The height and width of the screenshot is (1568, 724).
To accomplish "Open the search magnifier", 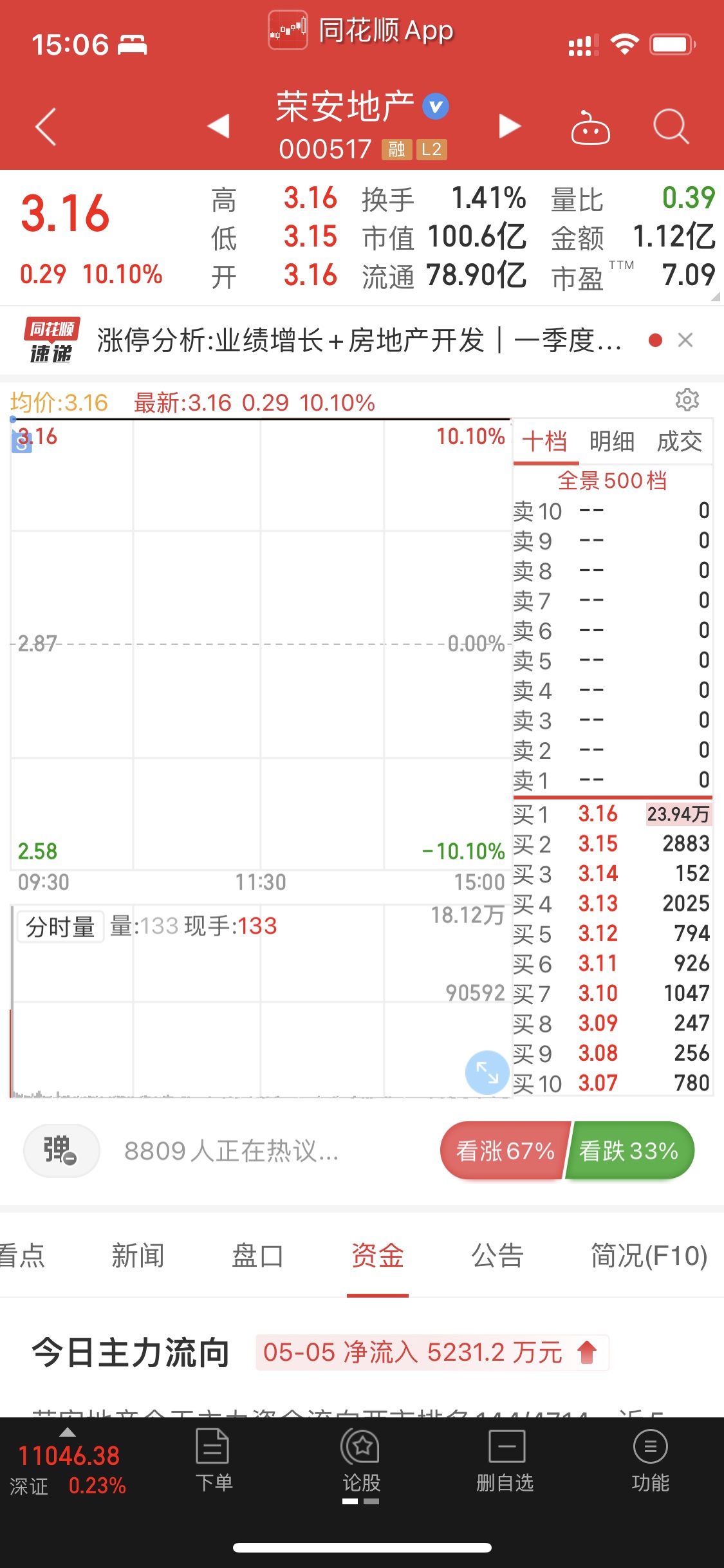I will [x=671, y=126].
